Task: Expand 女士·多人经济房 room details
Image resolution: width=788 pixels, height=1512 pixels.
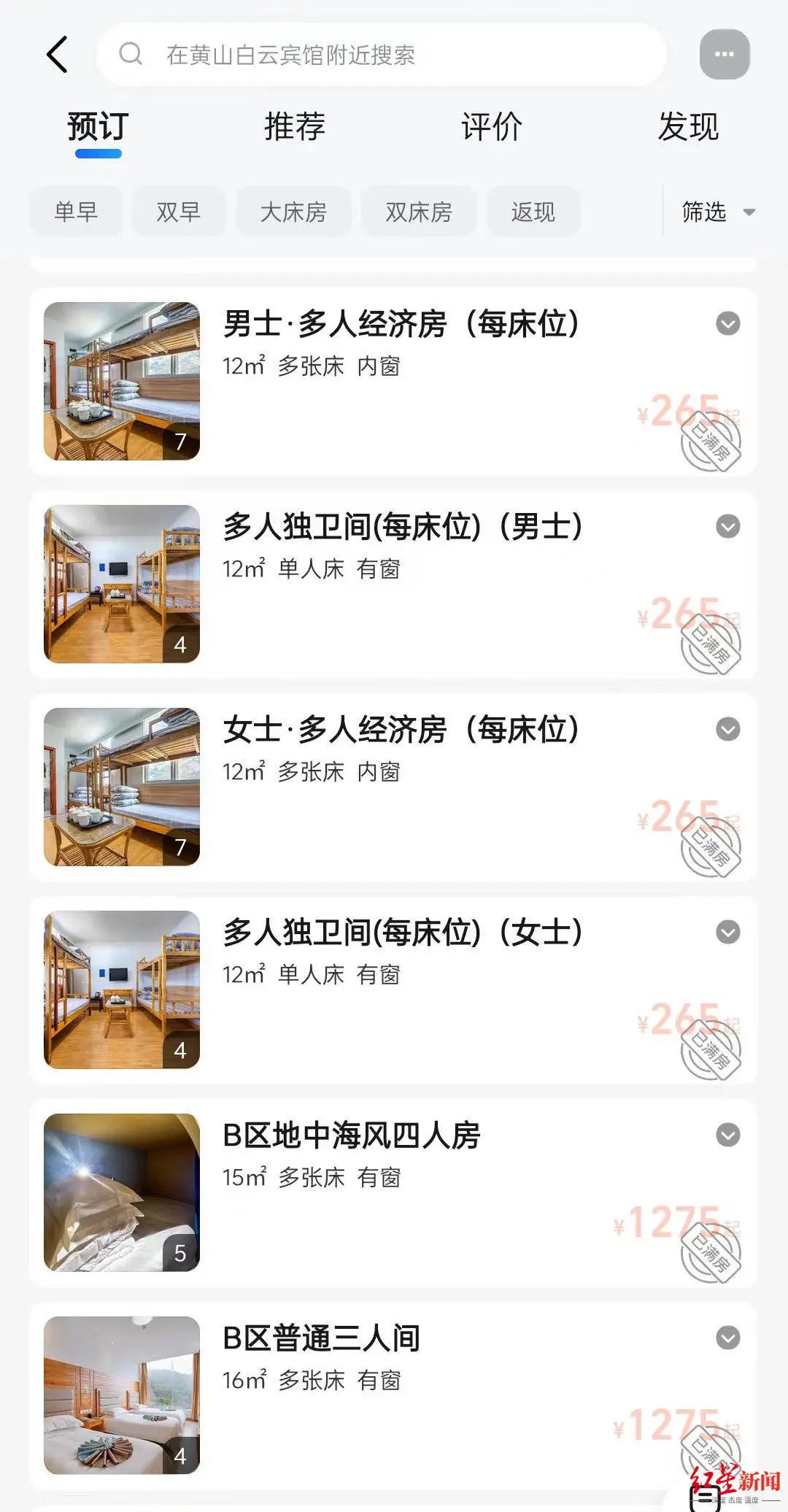Action: tap(727, 729)
